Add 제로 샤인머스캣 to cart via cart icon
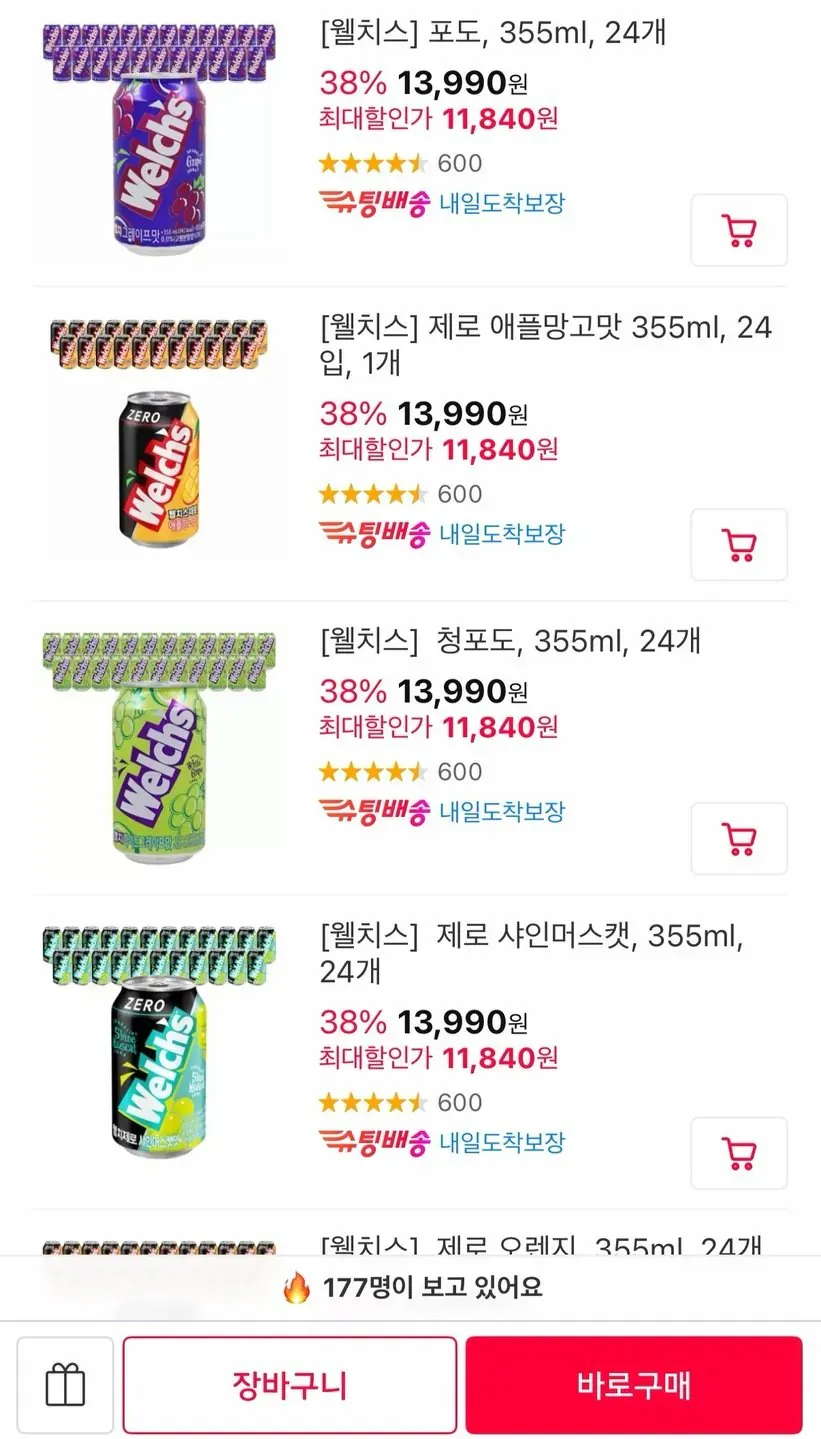Screen dimensions: 821x1439 click(739, 1153)
